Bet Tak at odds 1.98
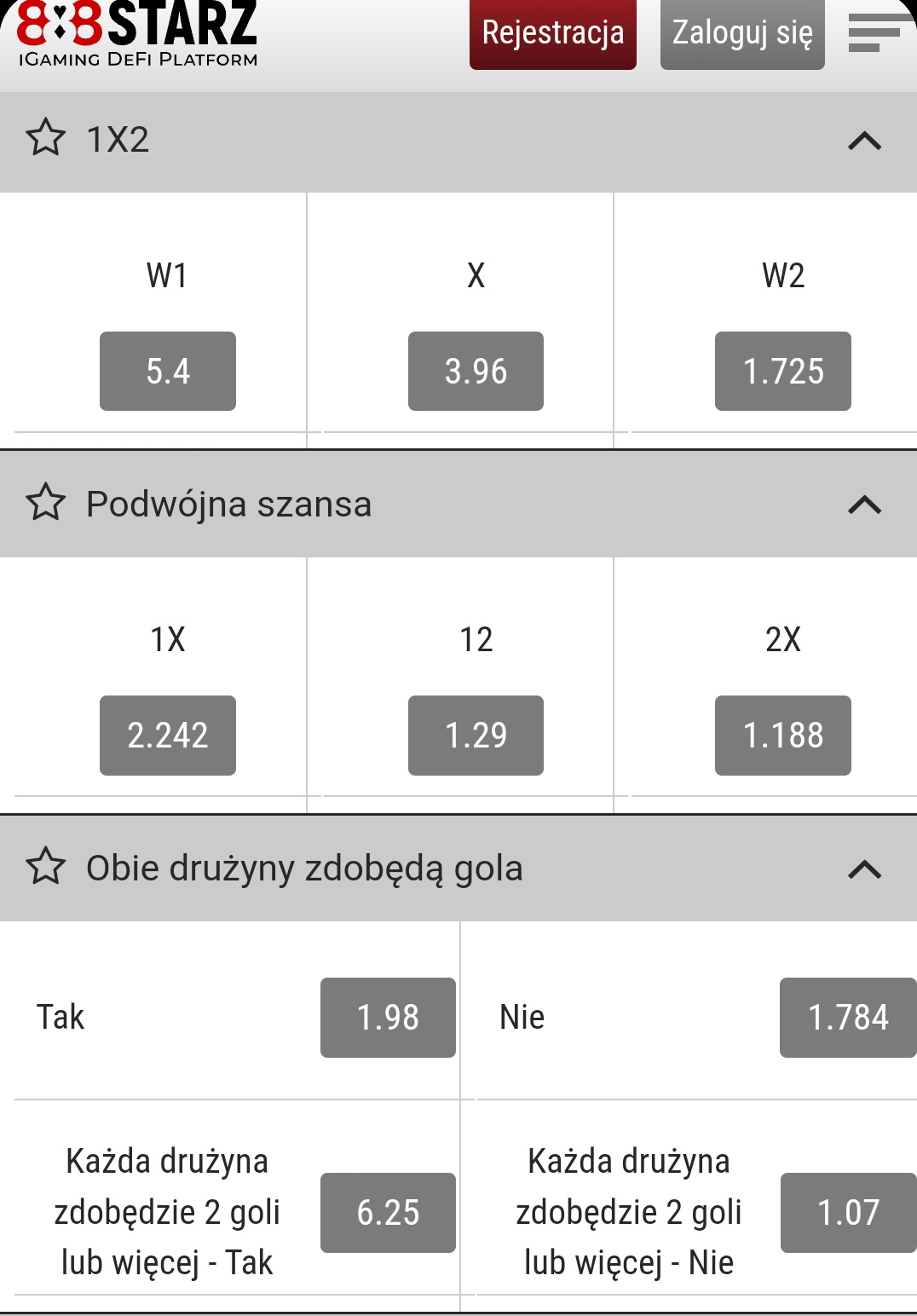917x1316 pixels. point(388,1018)
